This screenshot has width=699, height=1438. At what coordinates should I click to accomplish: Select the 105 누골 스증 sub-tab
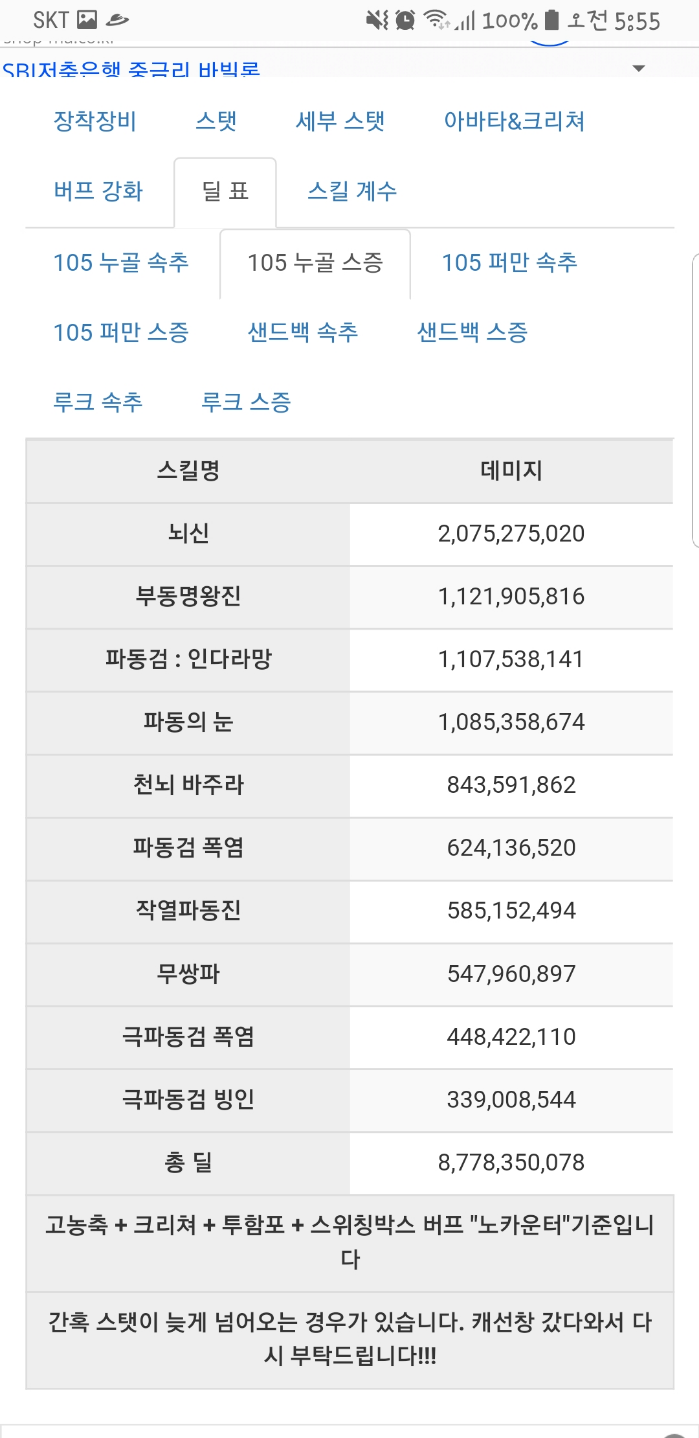tap(315, 263)
